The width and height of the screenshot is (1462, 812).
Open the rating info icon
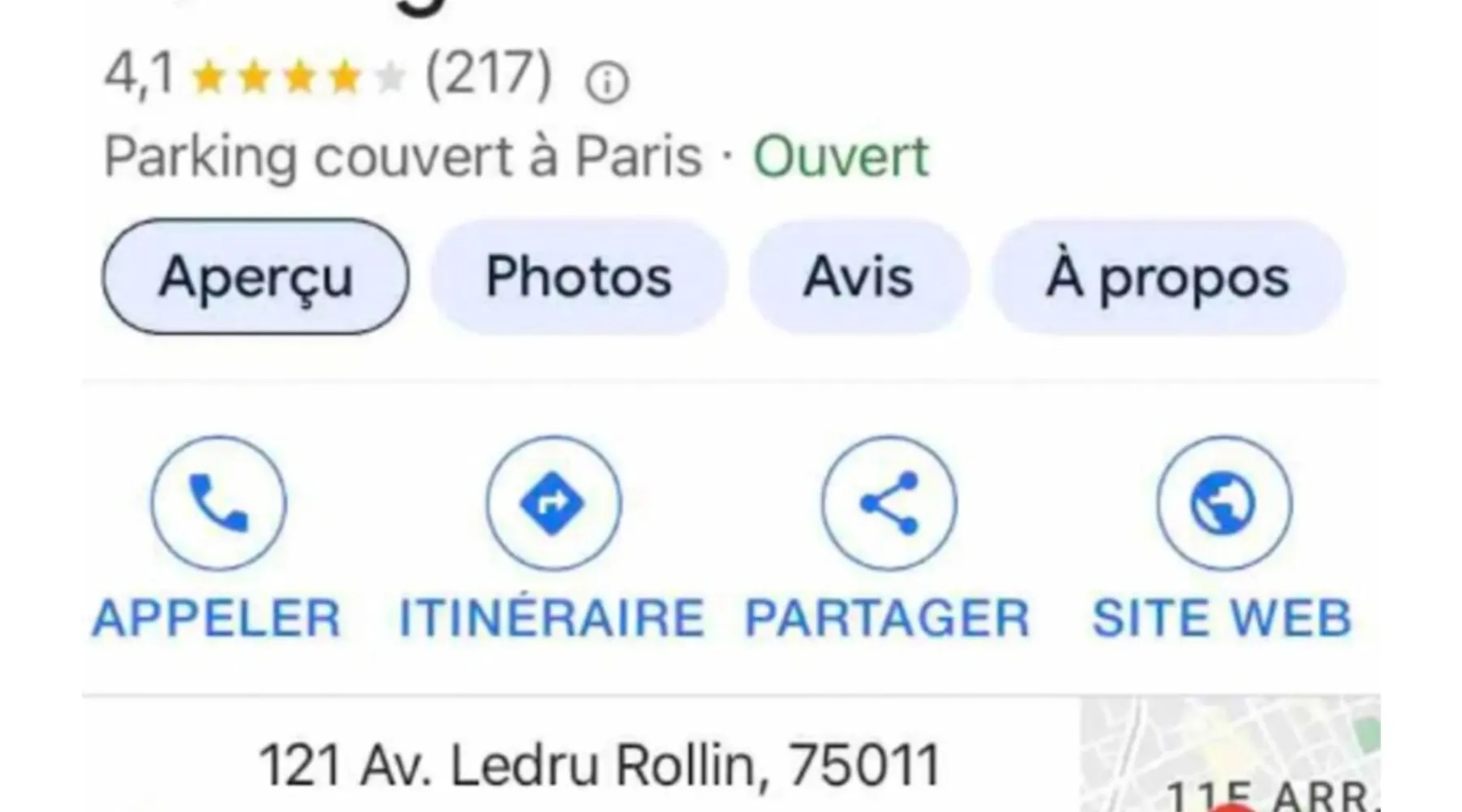coord(607,82)
